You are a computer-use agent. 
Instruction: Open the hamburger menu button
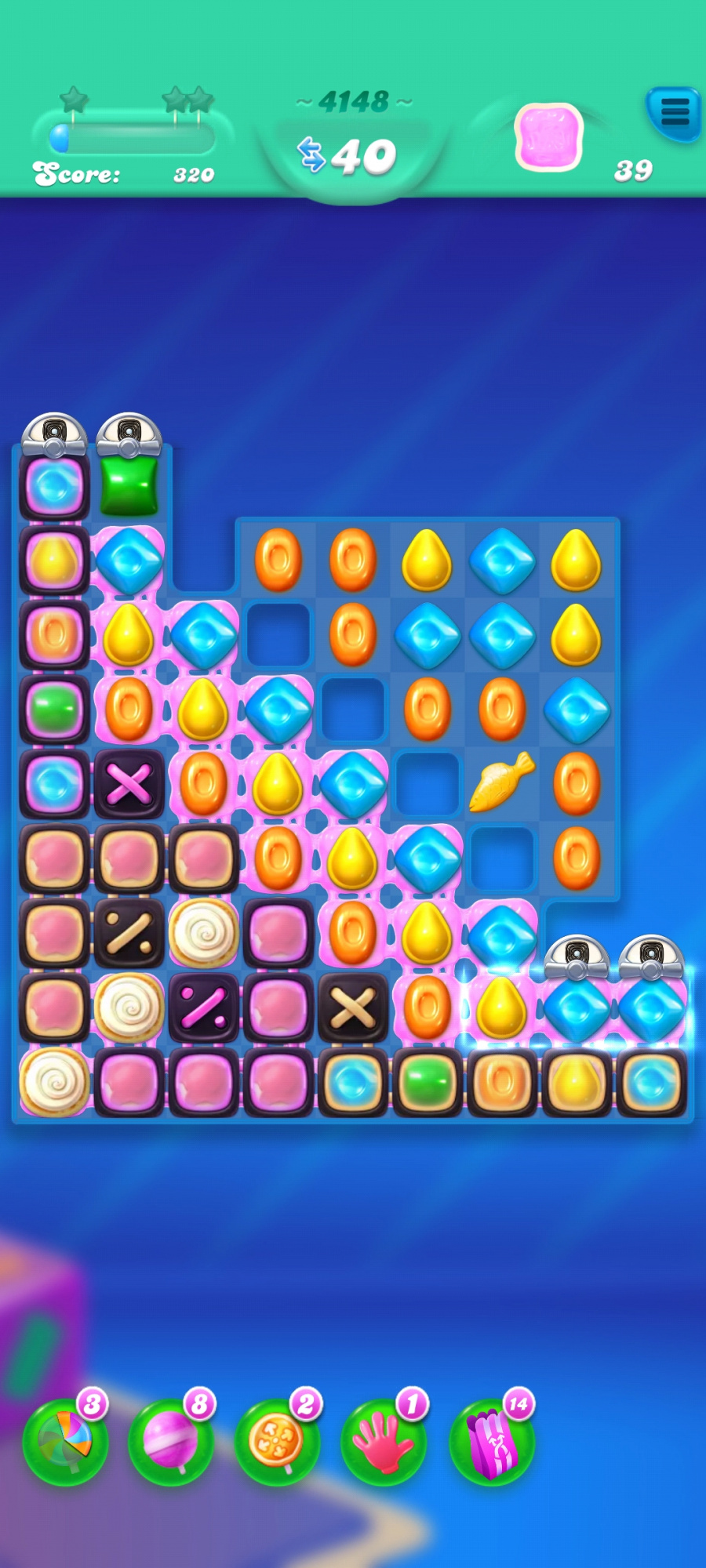[x=673, y=112]
